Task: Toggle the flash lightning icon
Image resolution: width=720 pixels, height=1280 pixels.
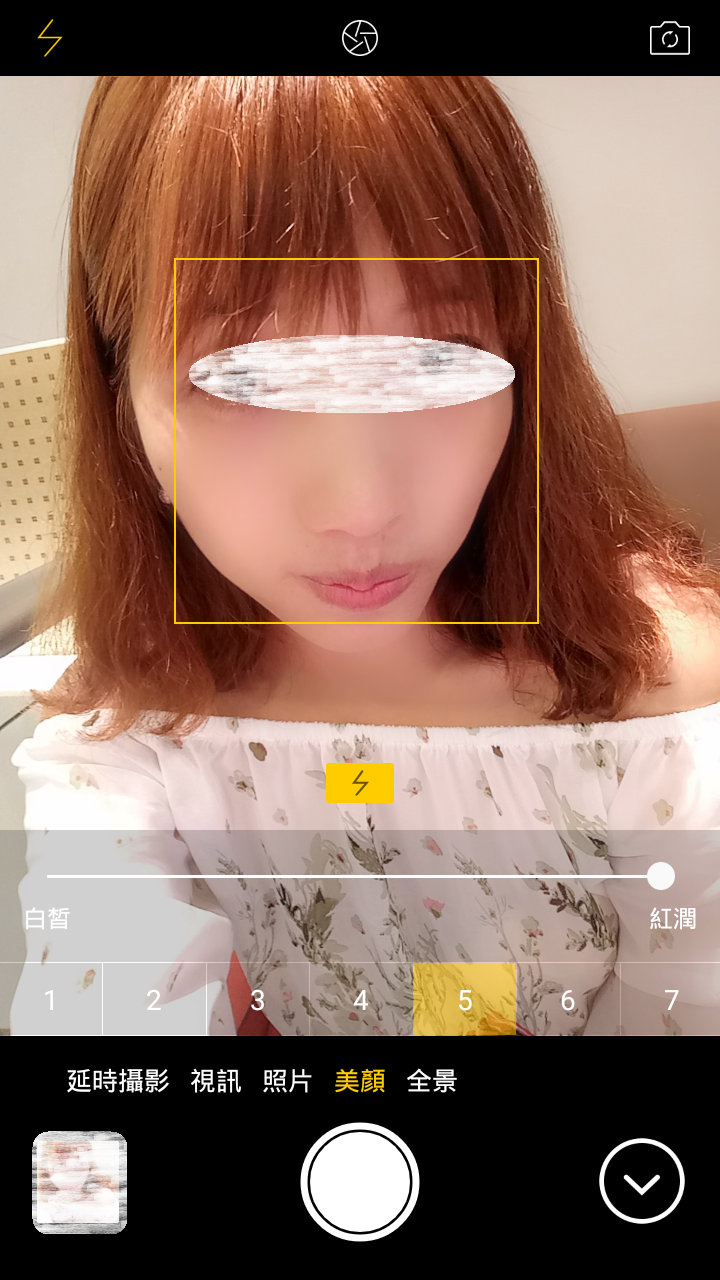Action: [x=49, y=39]
